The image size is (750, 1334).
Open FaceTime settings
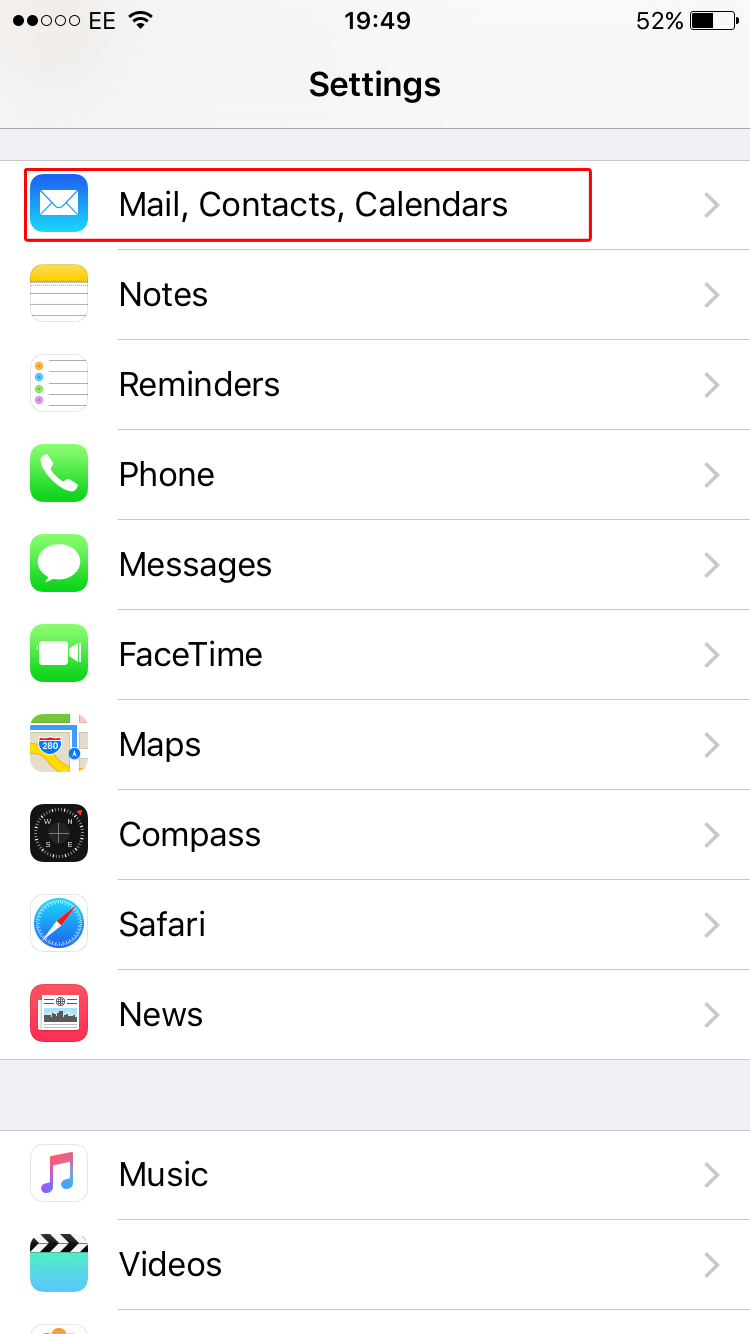pyautogui.click(x=375, y=655)
